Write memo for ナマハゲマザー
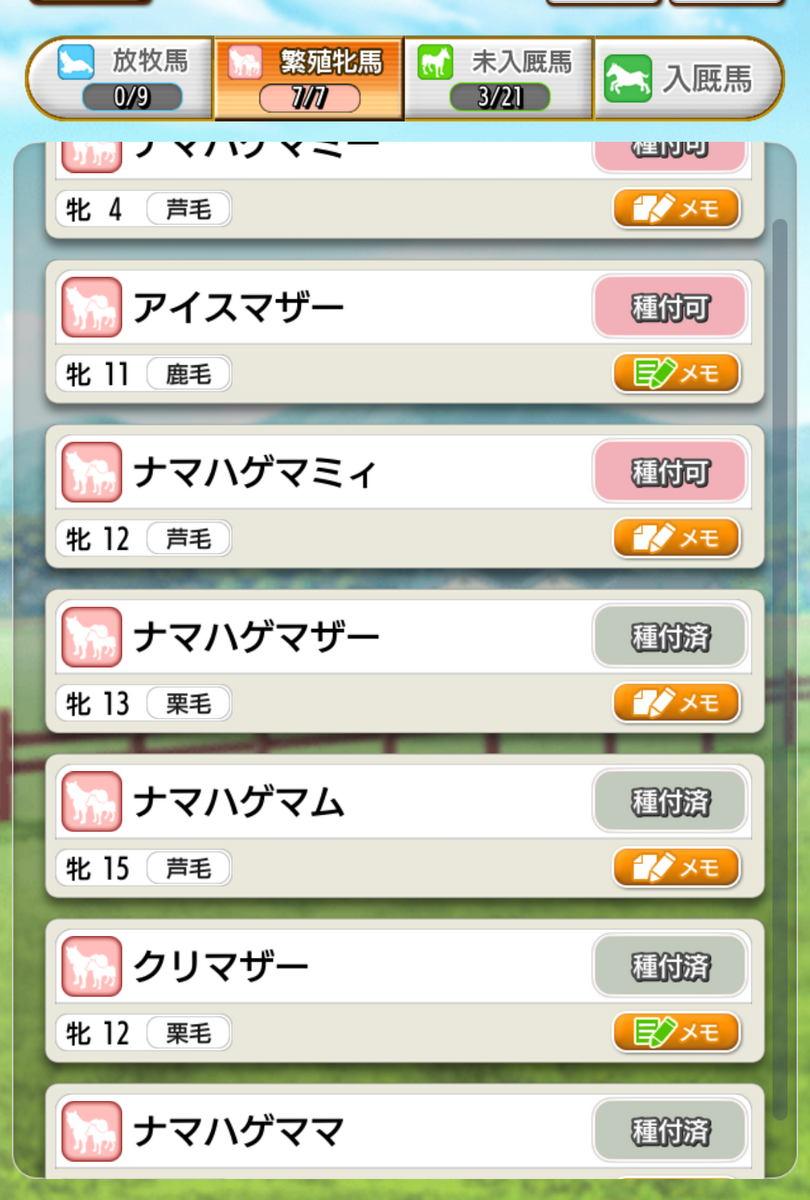The height and width of the screenshot is (1200, 810). tap(677, 703)
